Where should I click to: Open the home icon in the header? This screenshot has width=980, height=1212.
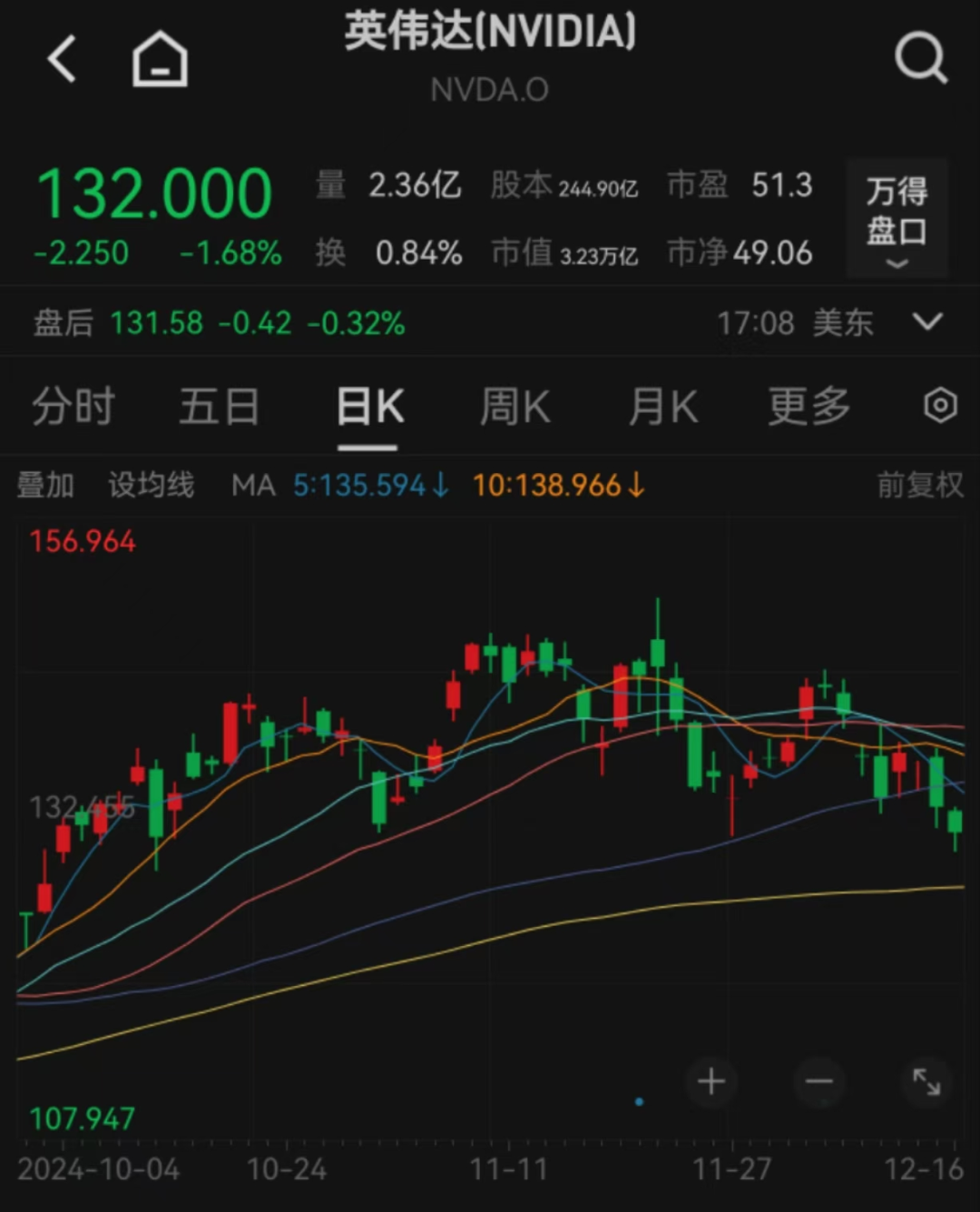[x=160, y=60]
